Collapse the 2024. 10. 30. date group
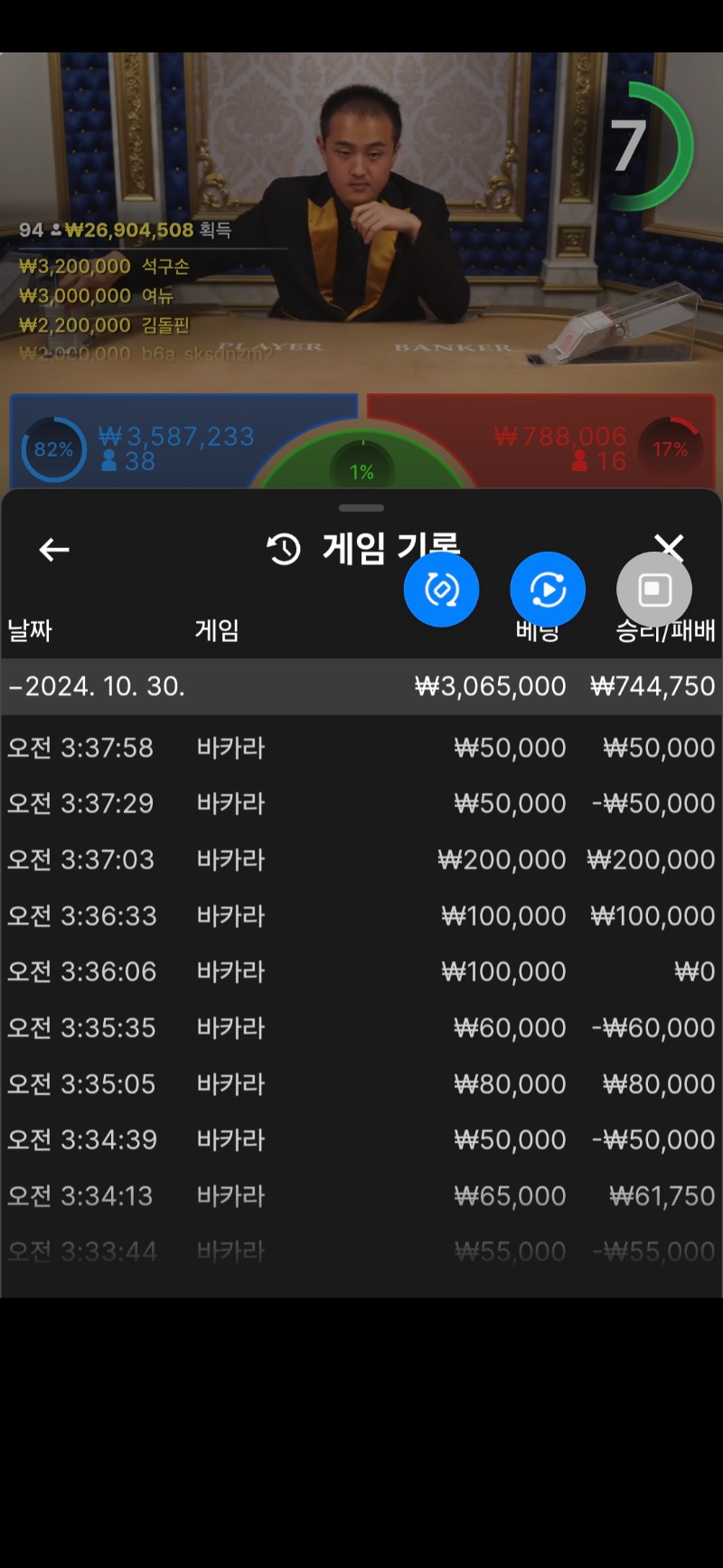Viewport: 723px width, 1568px height. 361,686
